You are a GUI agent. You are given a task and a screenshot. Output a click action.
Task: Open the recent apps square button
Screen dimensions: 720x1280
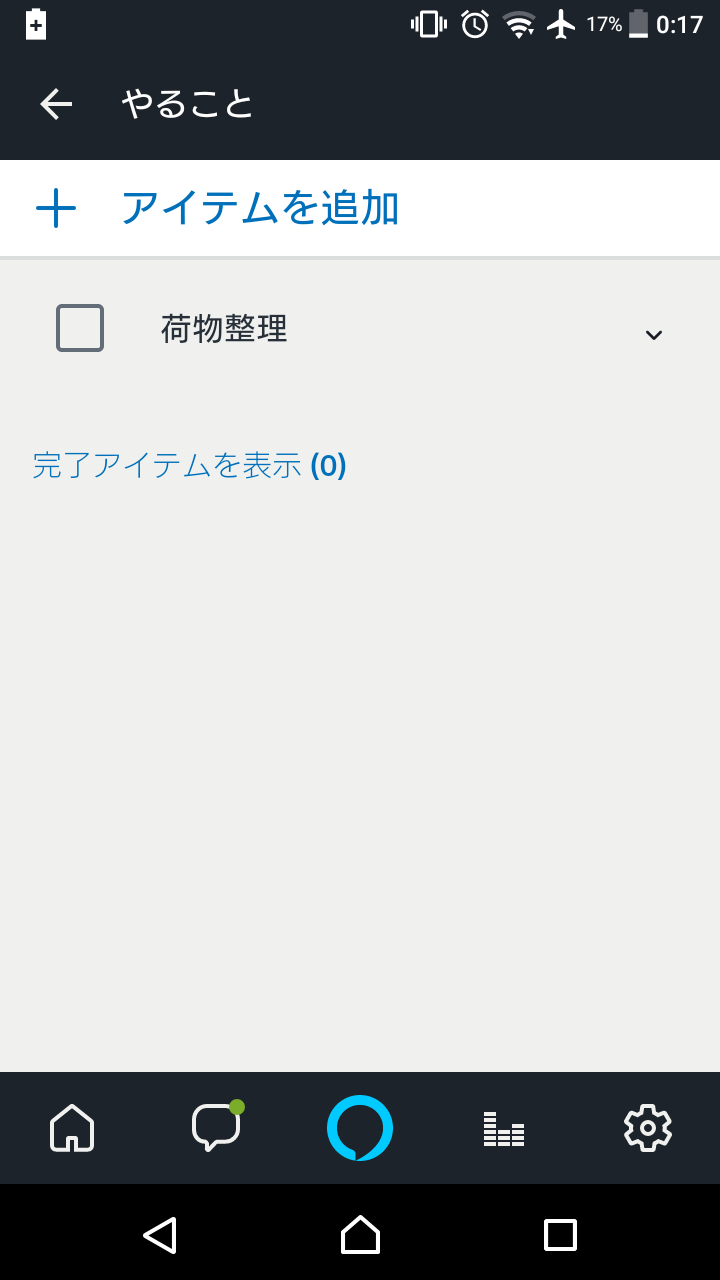[560, 1235]
